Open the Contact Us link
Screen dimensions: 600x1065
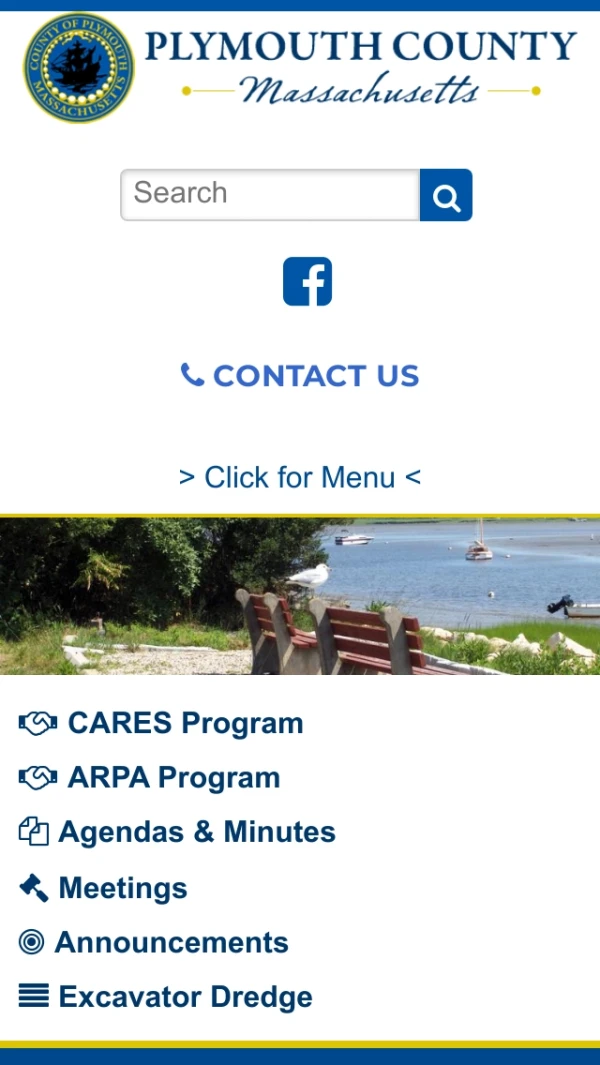point(300,376)
